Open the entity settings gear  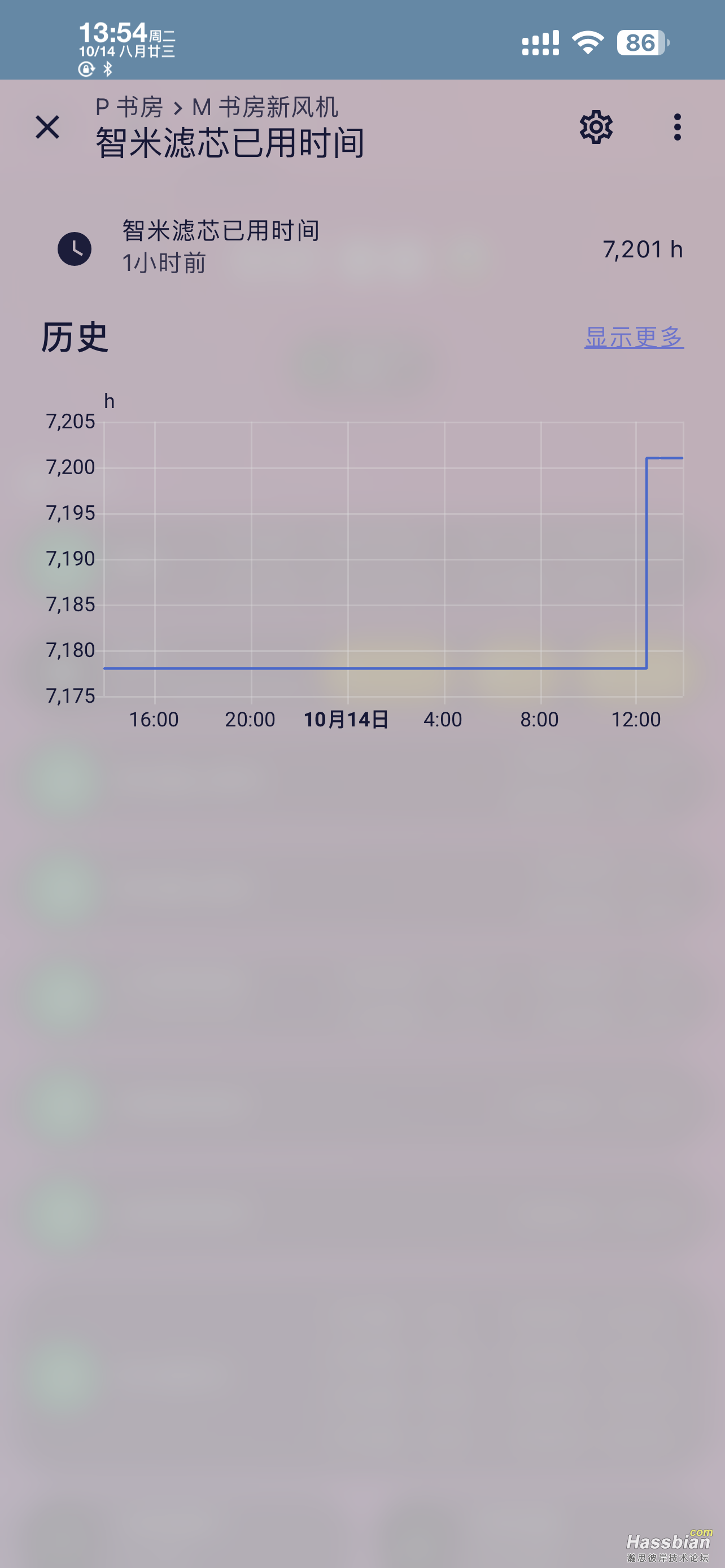click(595, 127)
